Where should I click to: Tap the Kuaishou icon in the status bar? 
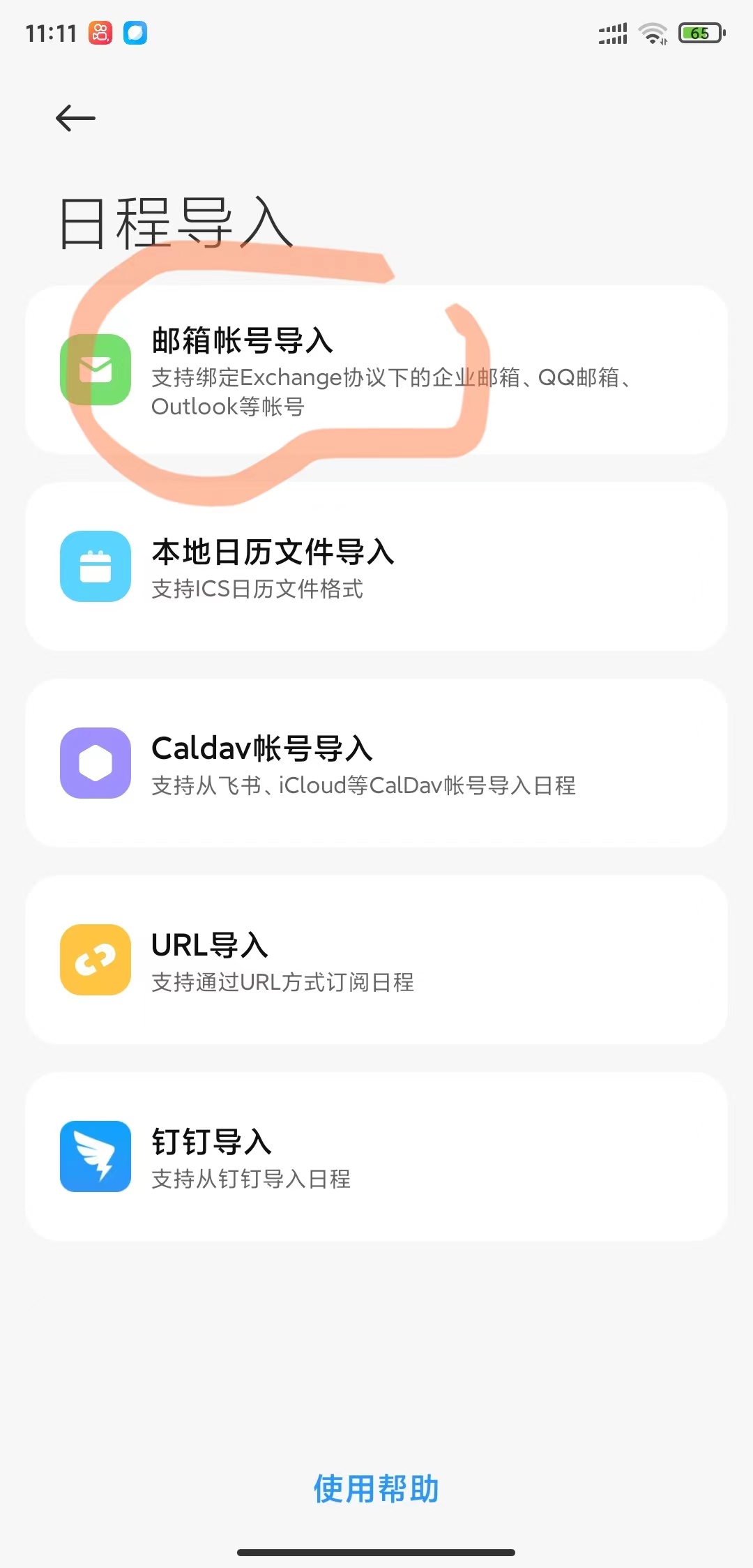(99, 32)
